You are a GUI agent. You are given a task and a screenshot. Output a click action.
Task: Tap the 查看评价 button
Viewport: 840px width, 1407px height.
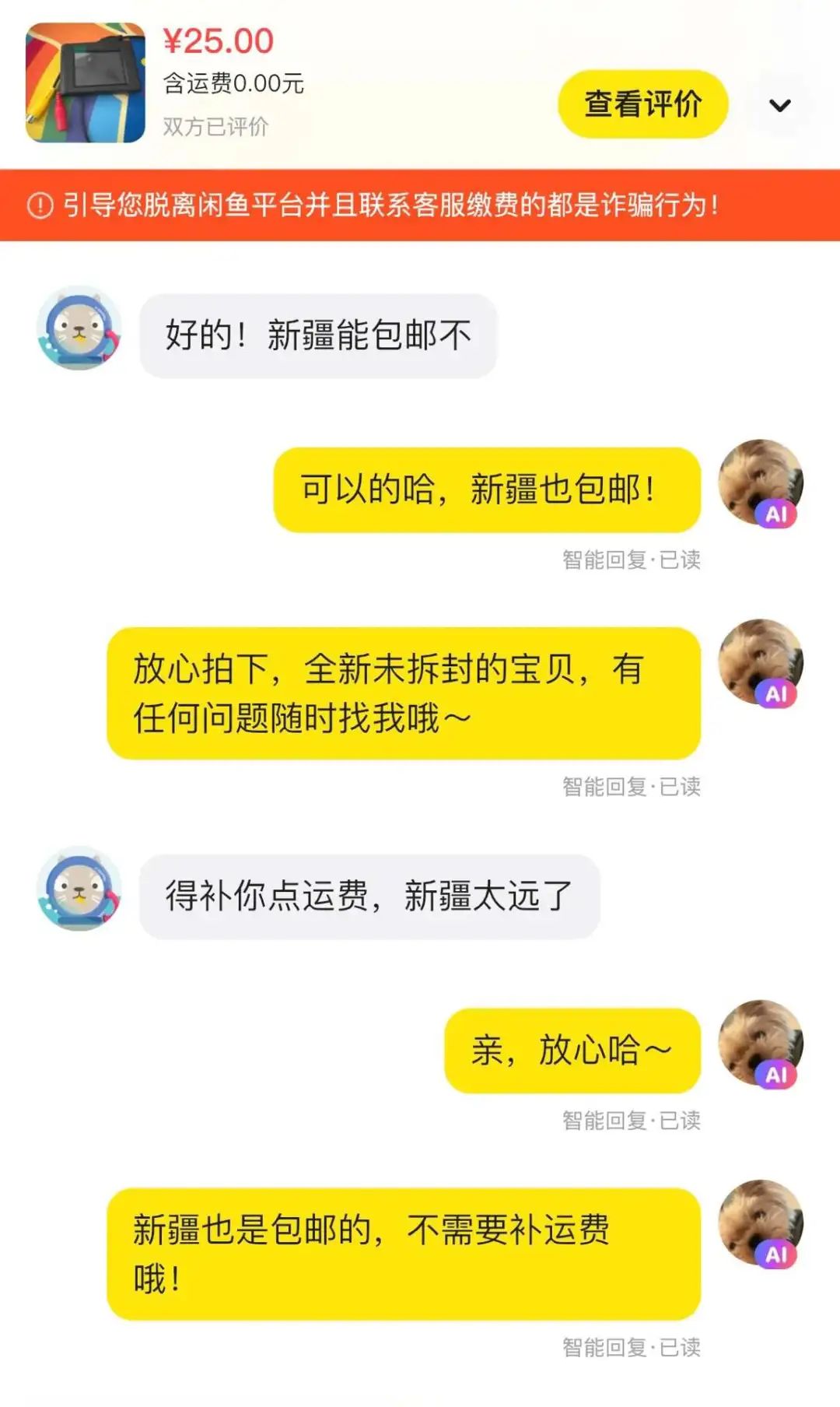click(x=642, y=104)
